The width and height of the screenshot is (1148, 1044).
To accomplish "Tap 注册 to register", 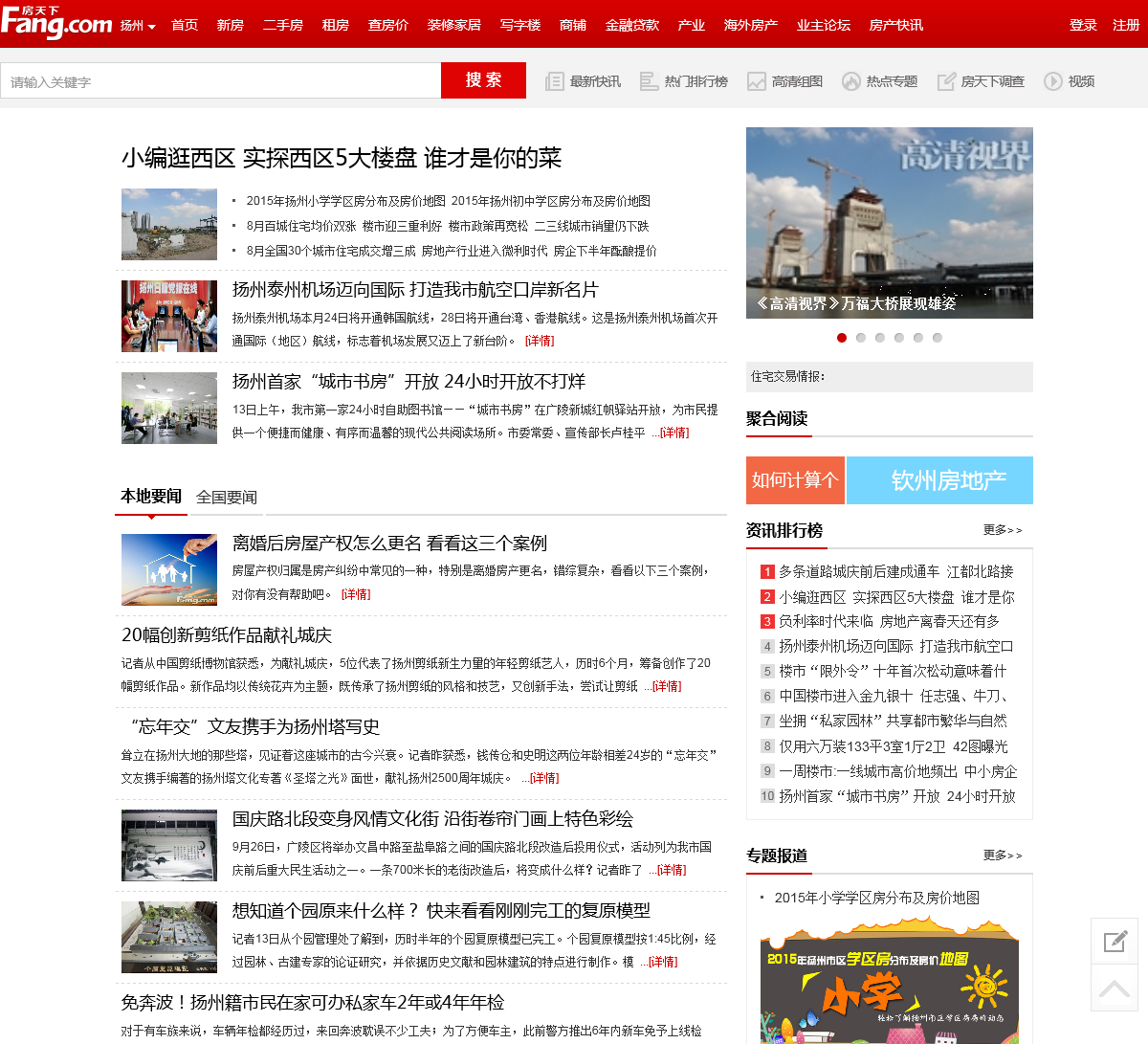I will (1126, 25).
